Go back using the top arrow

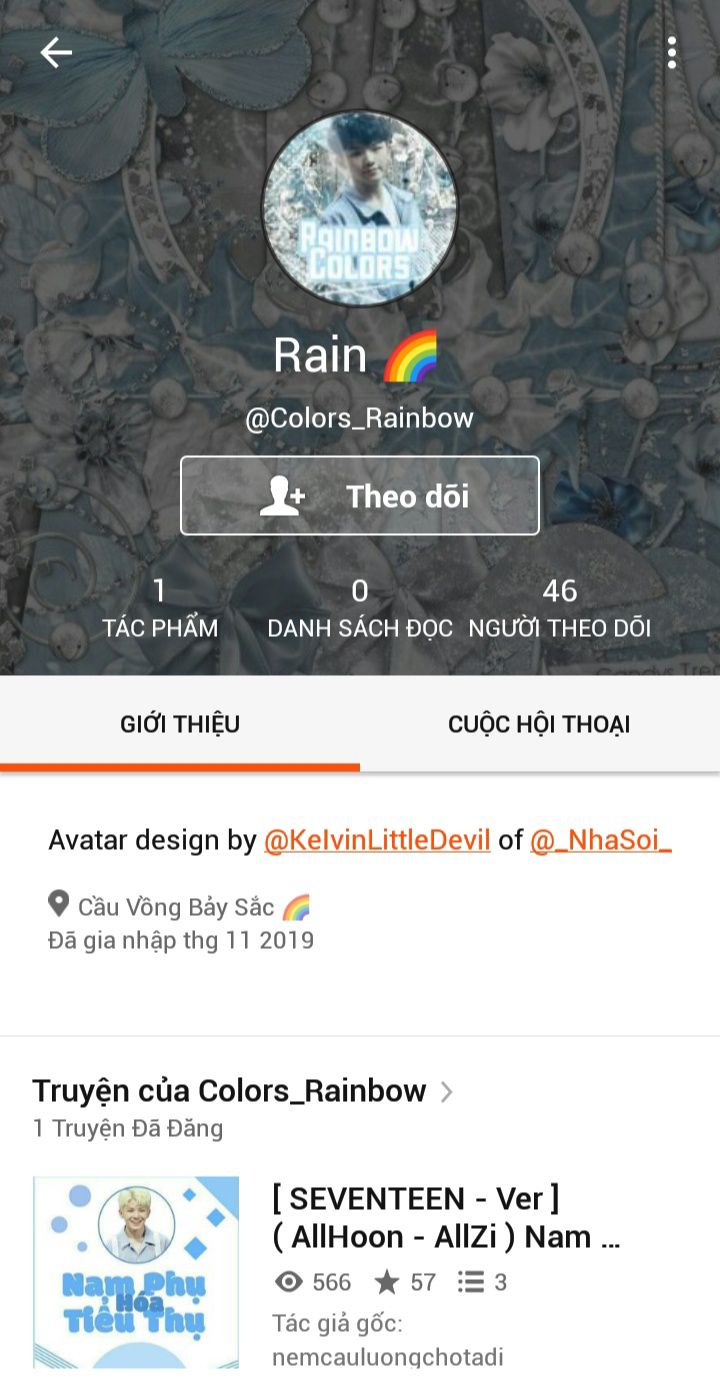(56, 53)
